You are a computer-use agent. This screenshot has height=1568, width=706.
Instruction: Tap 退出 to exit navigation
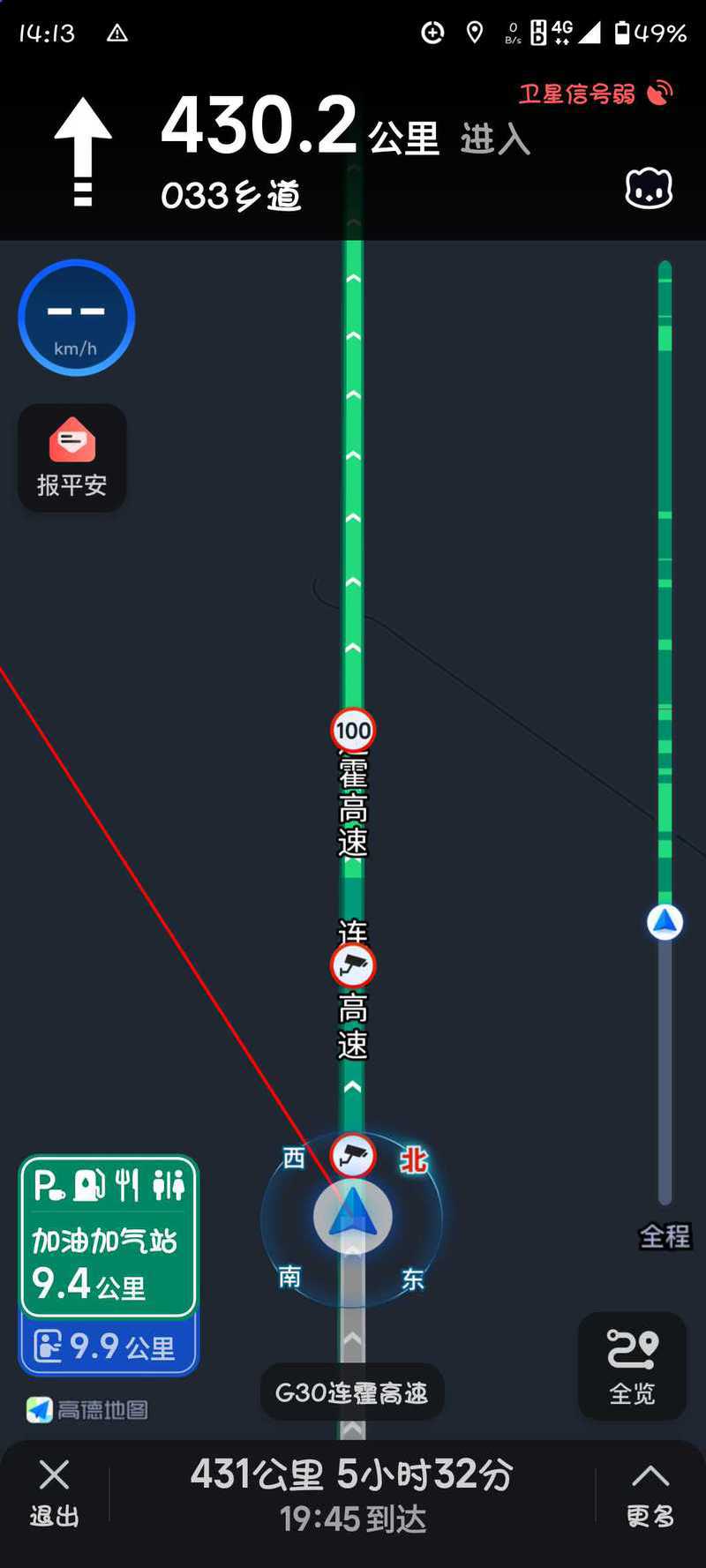54,1493
